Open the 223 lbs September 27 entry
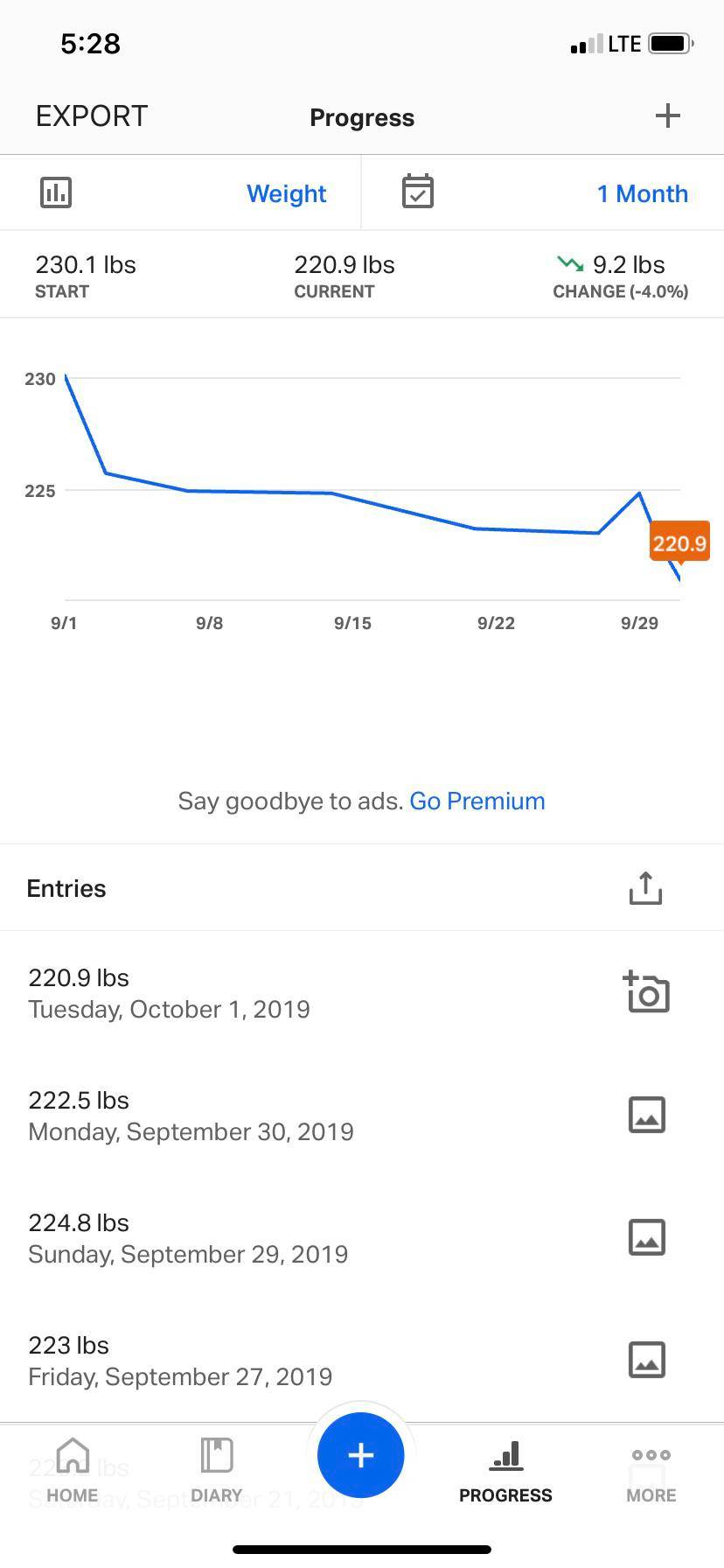The image size is (724, 1568). [179, 1361]
